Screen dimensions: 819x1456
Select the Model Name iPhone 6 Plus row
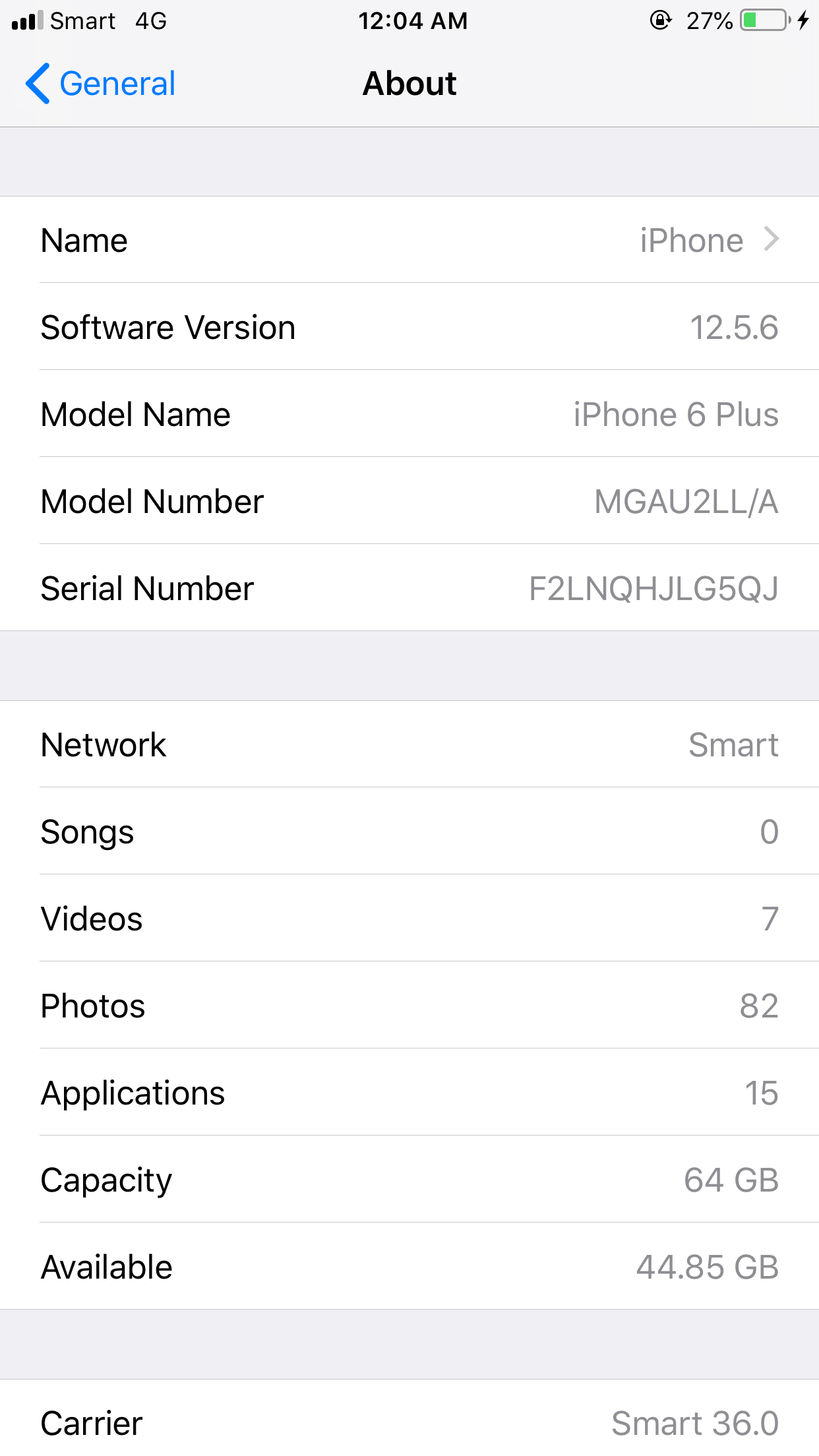pos(409,414)
